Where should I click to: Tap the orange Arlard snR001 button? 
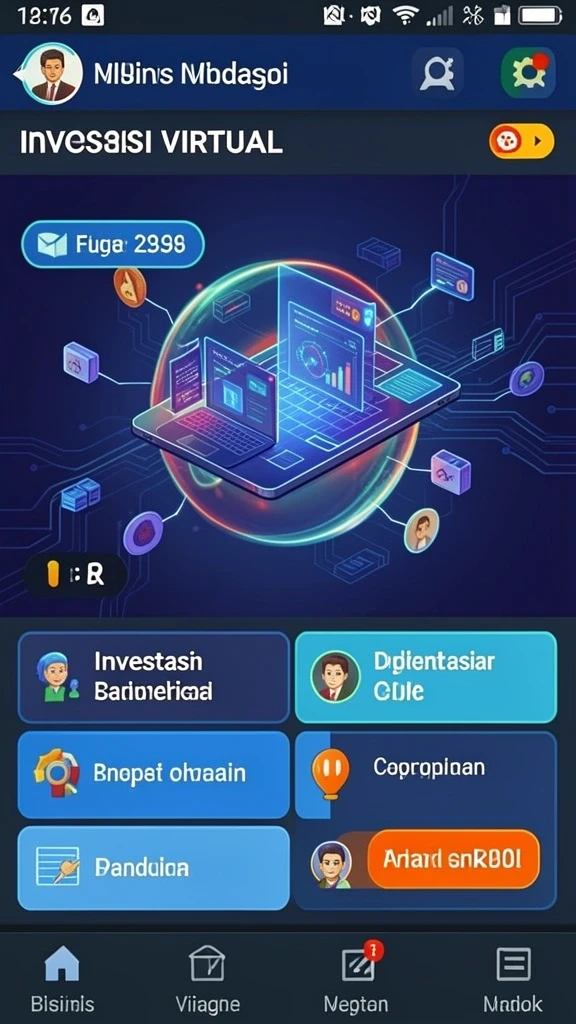tap(454, 859)
